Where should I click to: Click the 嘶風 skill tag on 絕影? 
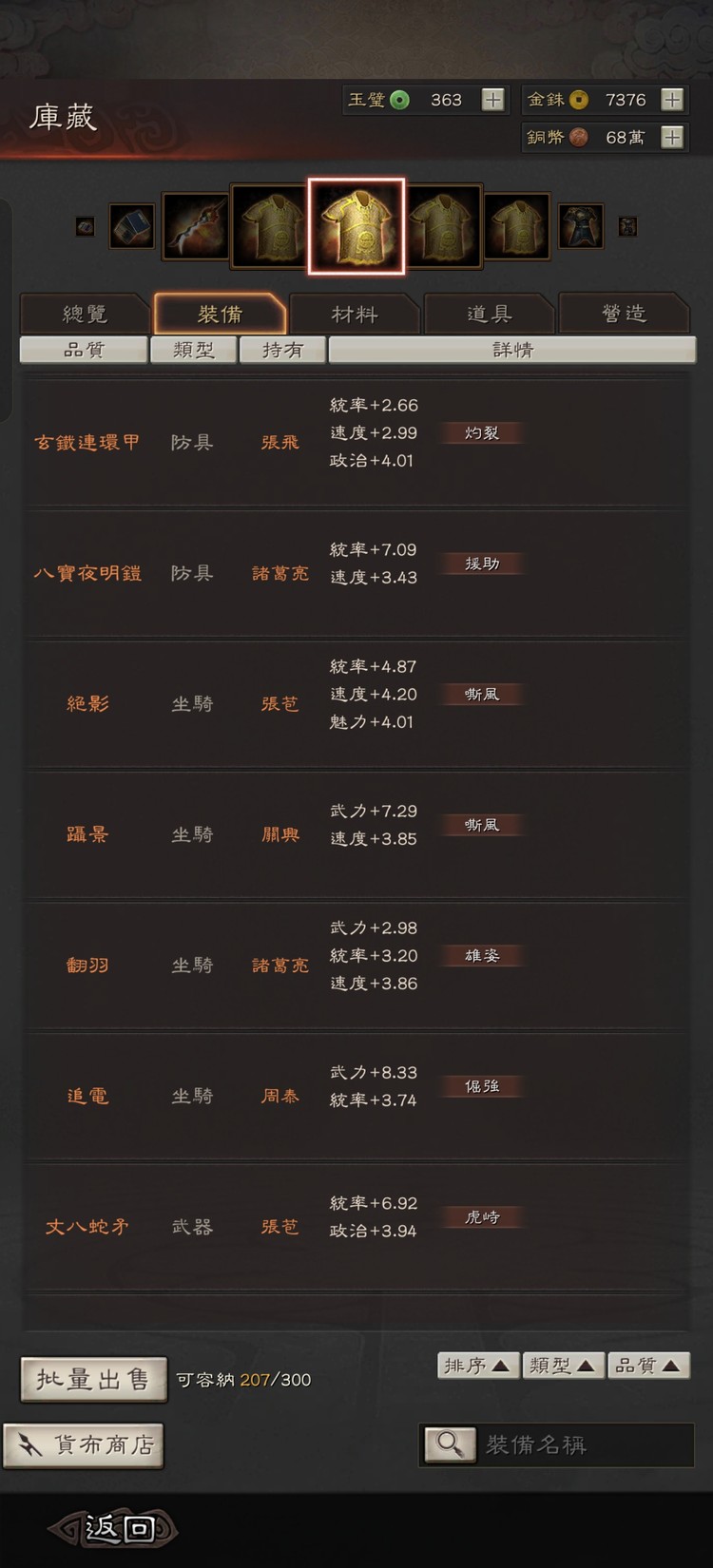click(x=481, y=694)
